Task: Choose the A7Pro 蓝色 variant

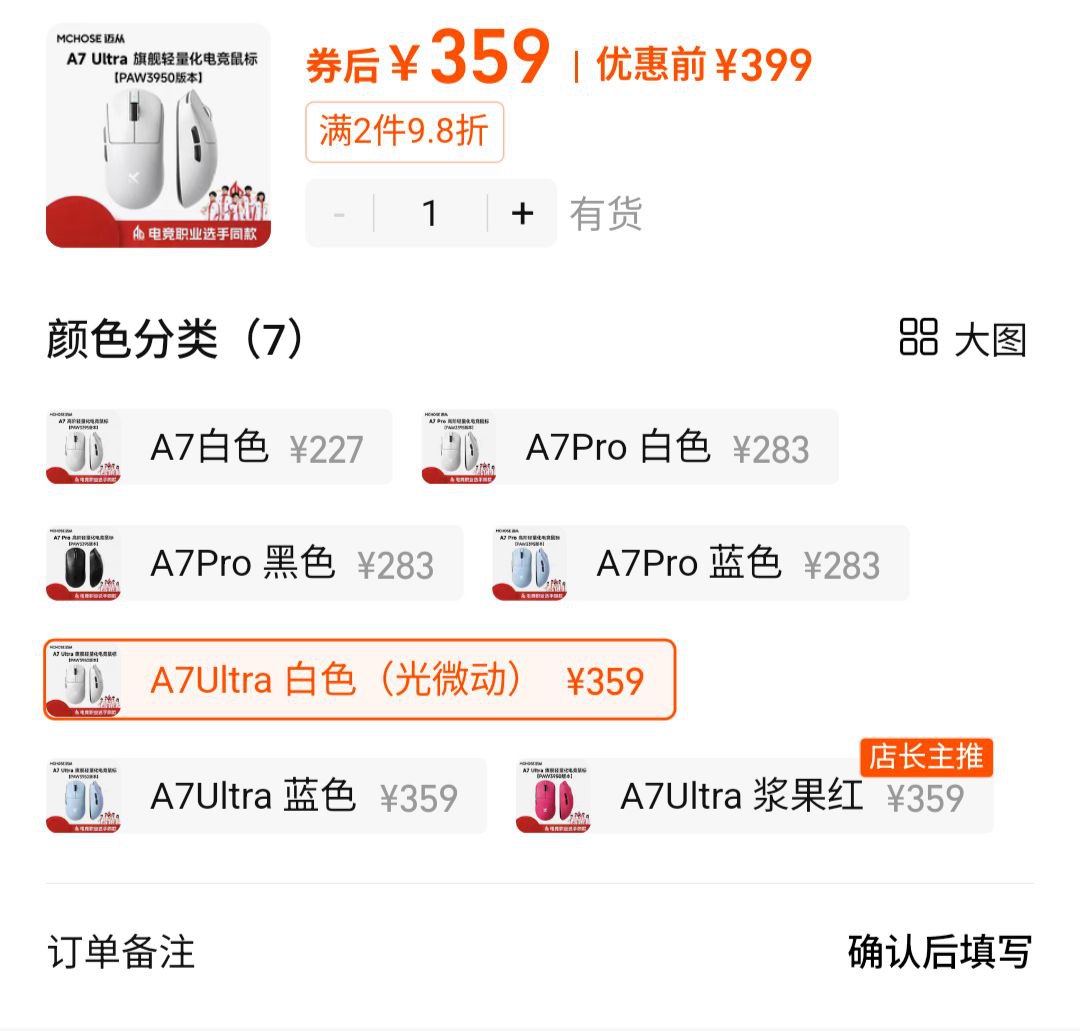Action: pyautogui.click(x=700, y=563)
